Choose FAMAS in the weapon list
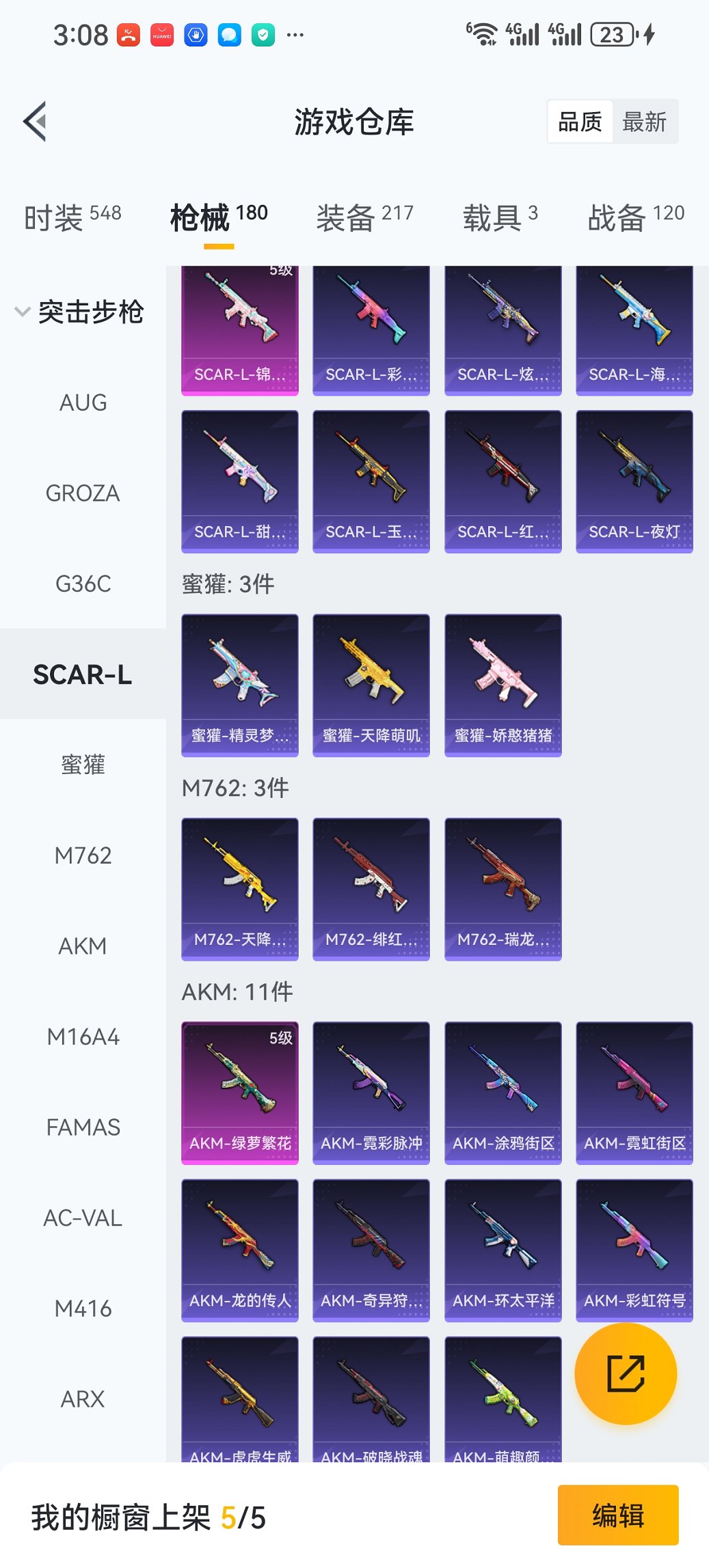The height and width of the screenshot is (1568, 709). (83, 1127)
